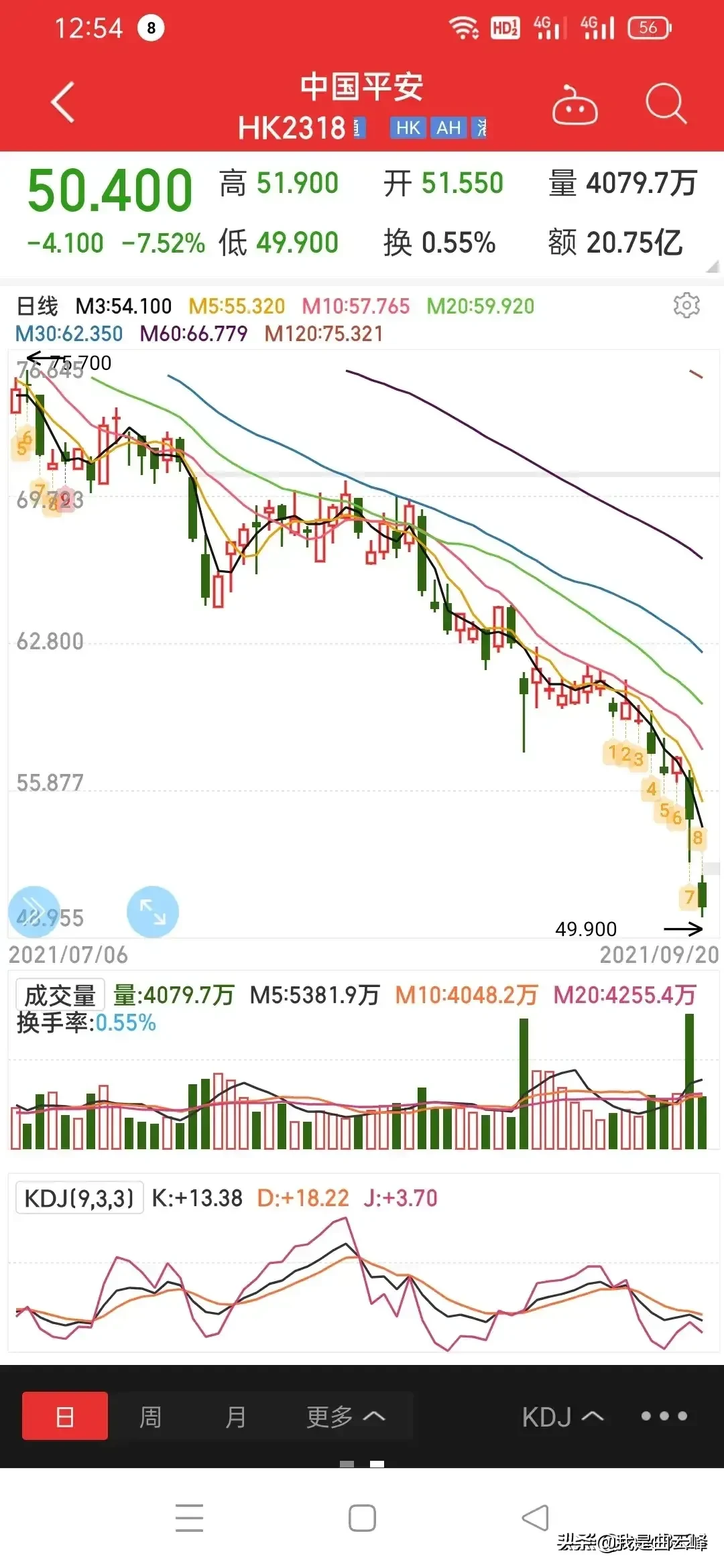Open stock search magnifier
Screen dimensions: 724x1568
[666, 104]
